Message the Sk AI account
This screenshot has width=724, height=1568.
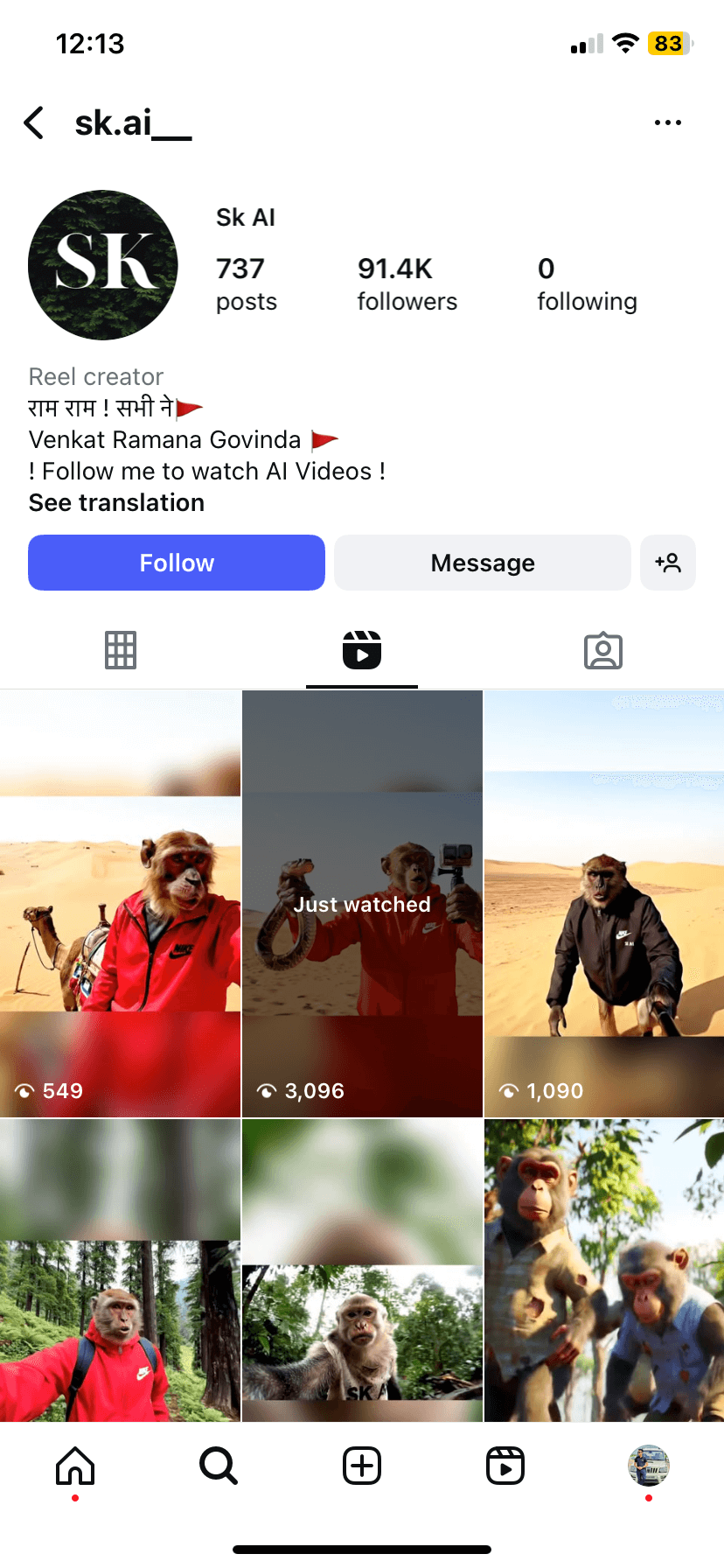click(482, 563)
